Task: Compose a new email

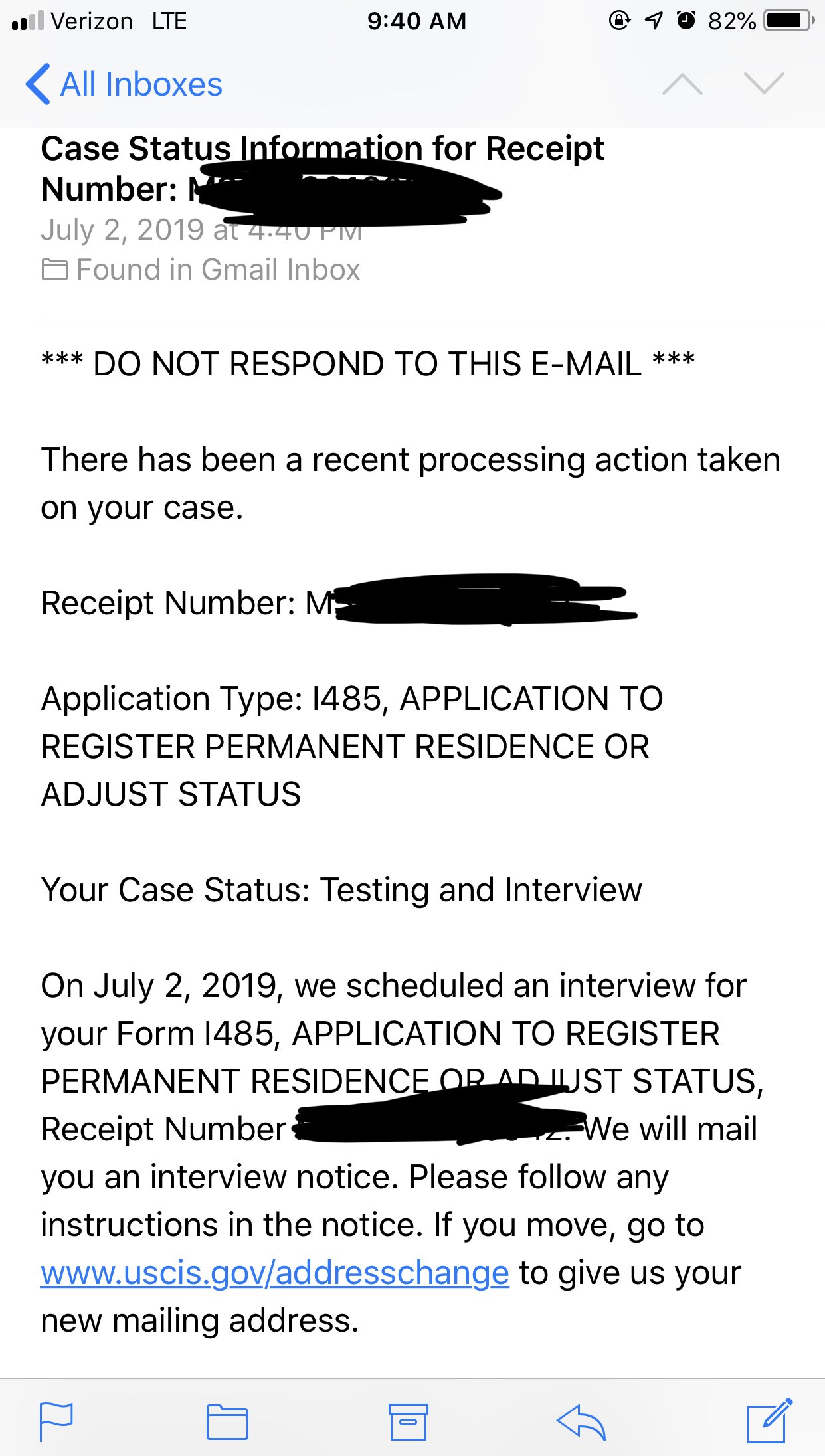Action: (770, 1421)
